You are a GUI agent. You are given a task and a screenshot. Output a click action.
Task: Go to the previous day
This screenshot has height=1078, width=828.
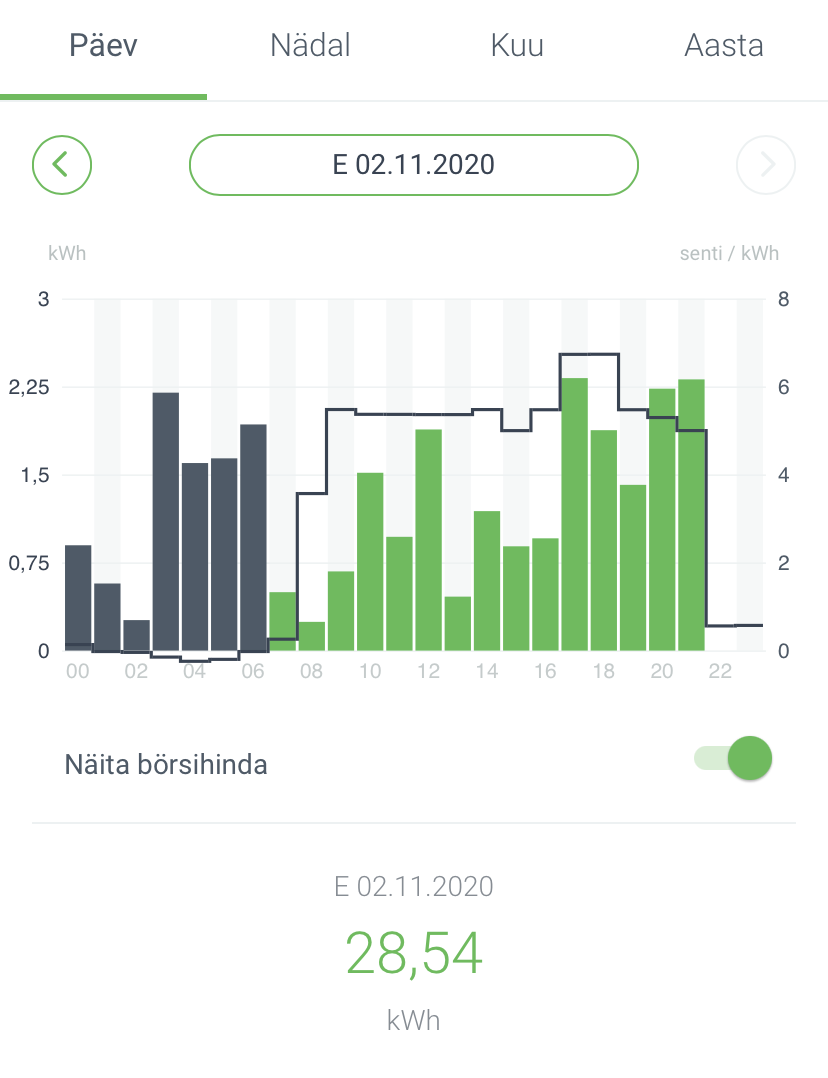pos(62,164)
